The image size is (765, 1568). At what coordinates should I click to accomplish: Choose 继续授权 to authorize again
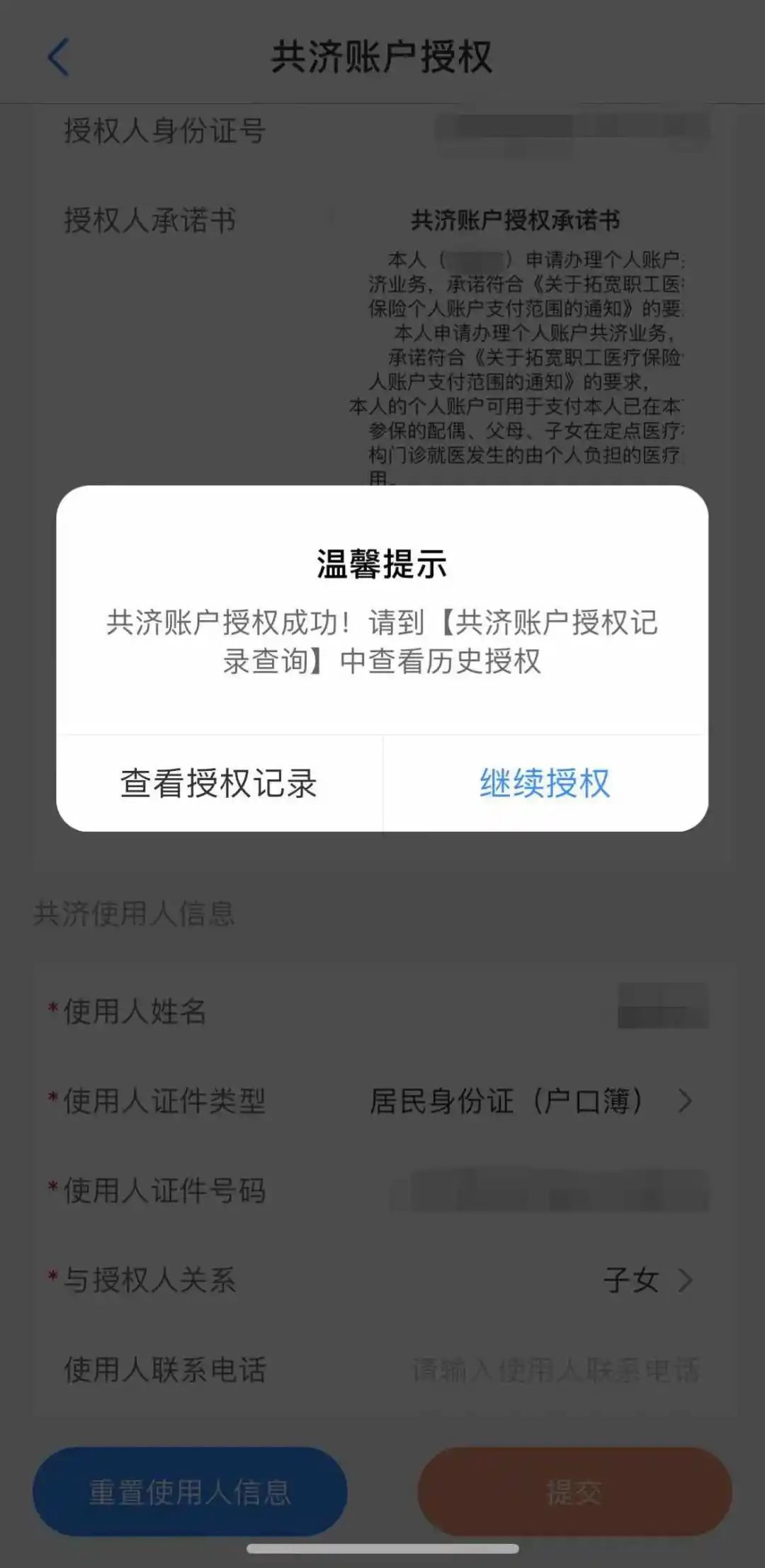[x=545, y=784]
